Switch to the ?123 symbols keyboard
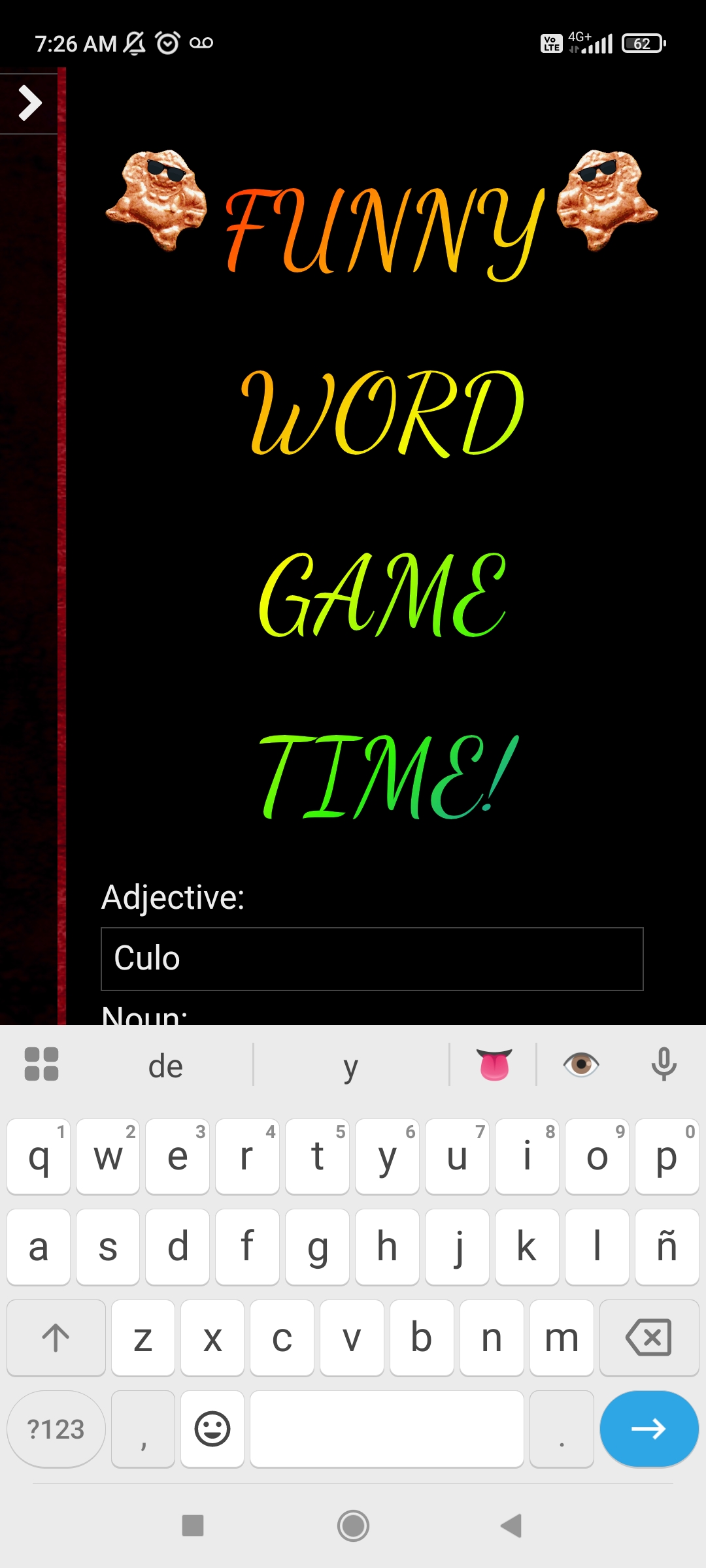Screen dimensions: 706x1568 [x=56, y=1429]
